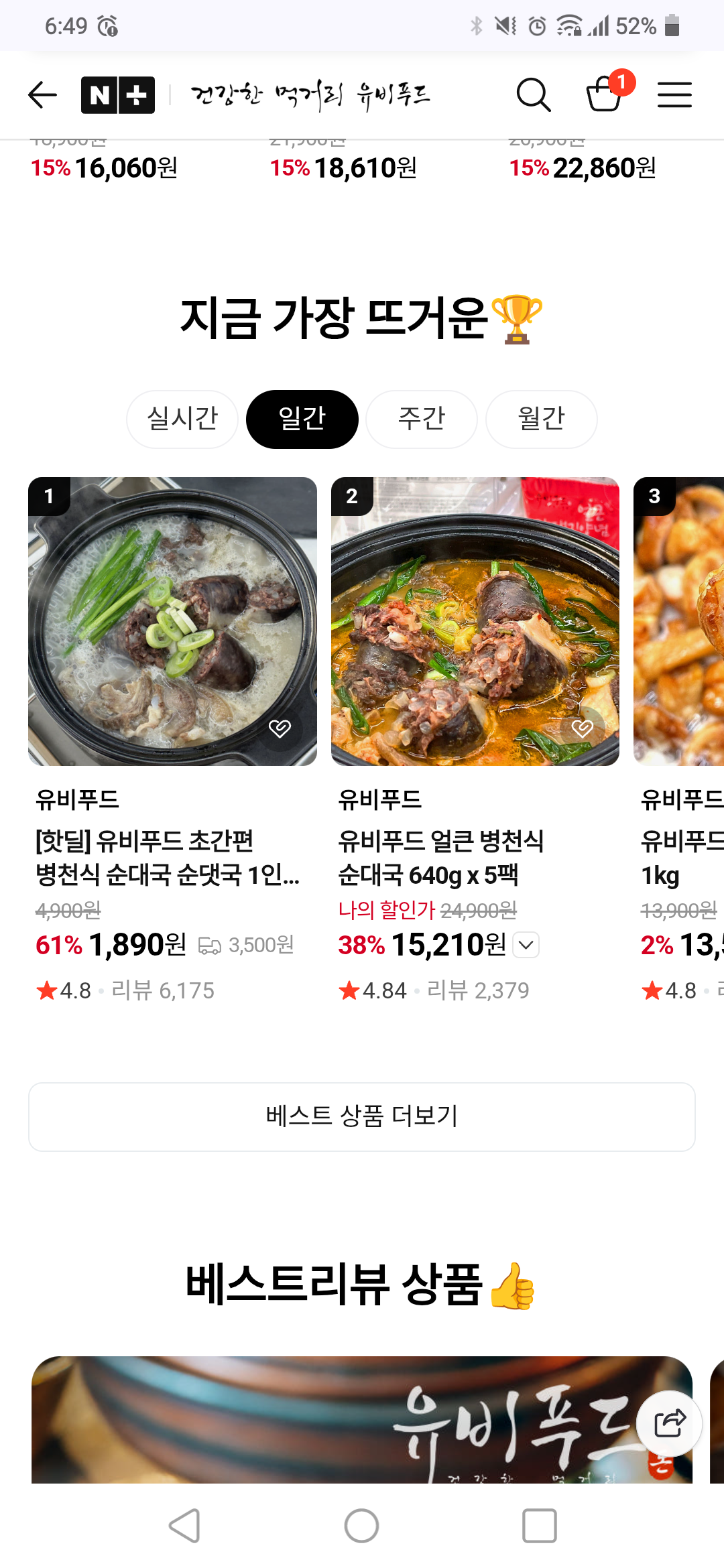Viewport: 724px width, 1568px height.
Task: Select the 일간 ranking tab
Action: click(302, 419)
